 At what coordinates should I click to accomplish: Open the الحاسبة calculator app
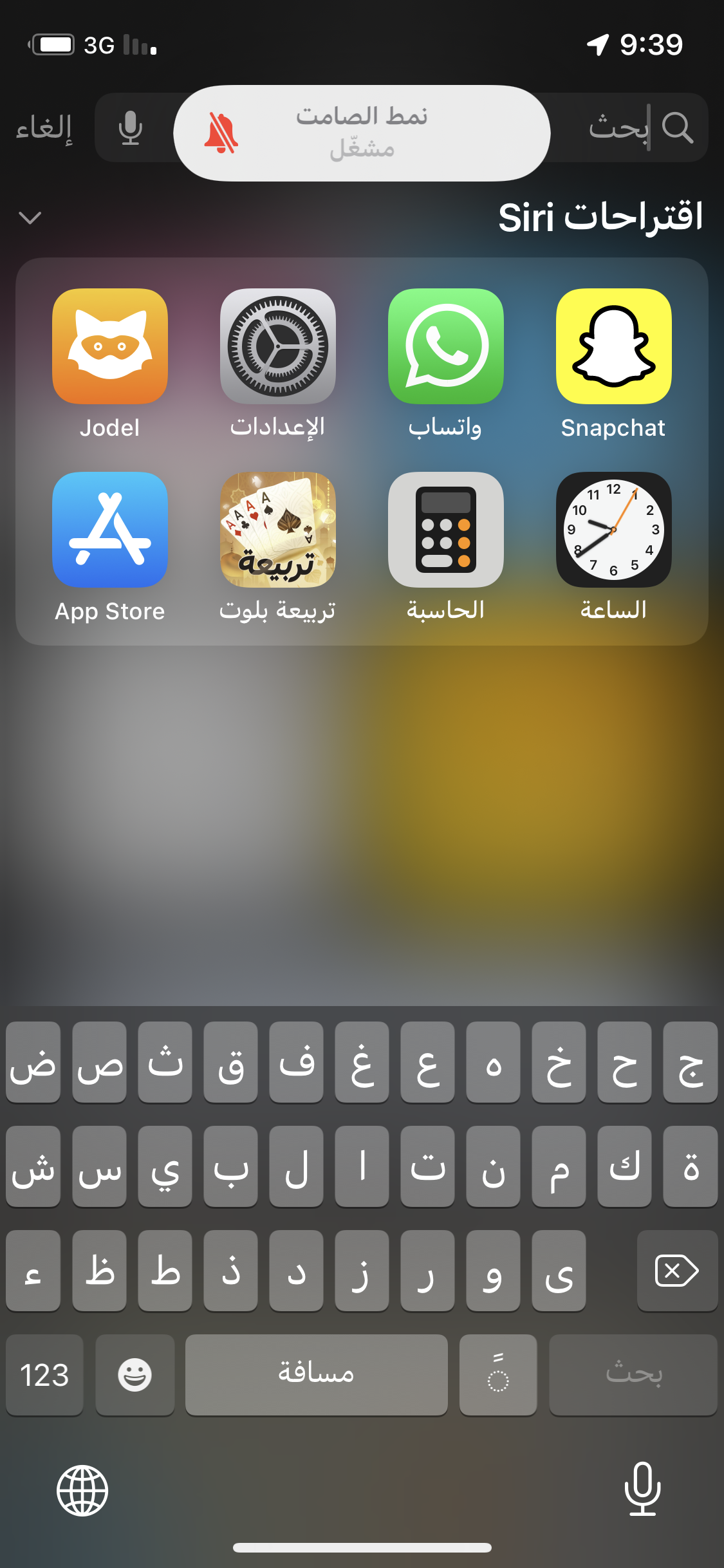point(445,530)
